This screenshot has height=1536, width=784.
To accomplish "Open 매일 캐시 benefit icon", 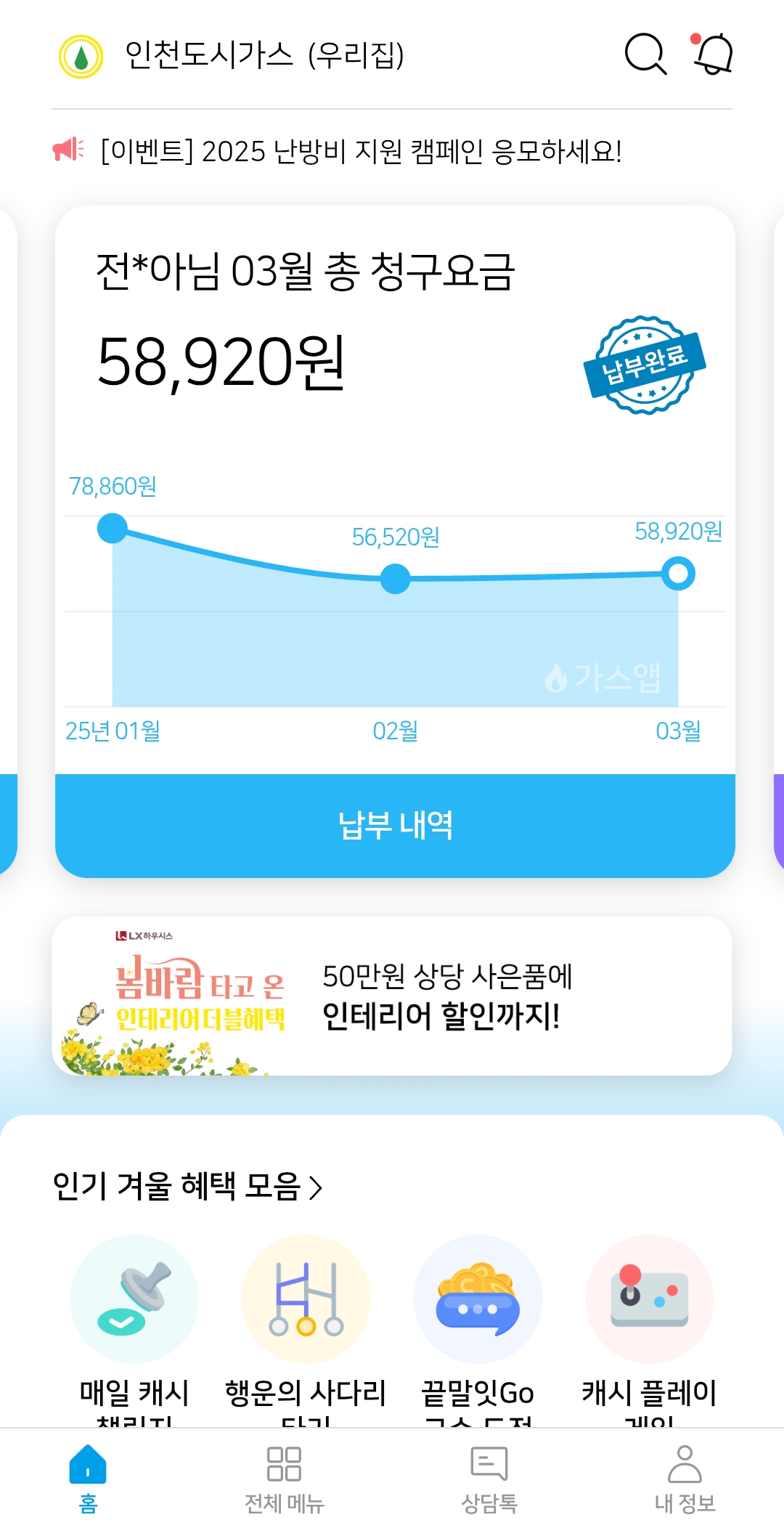I will [134, 1299].
